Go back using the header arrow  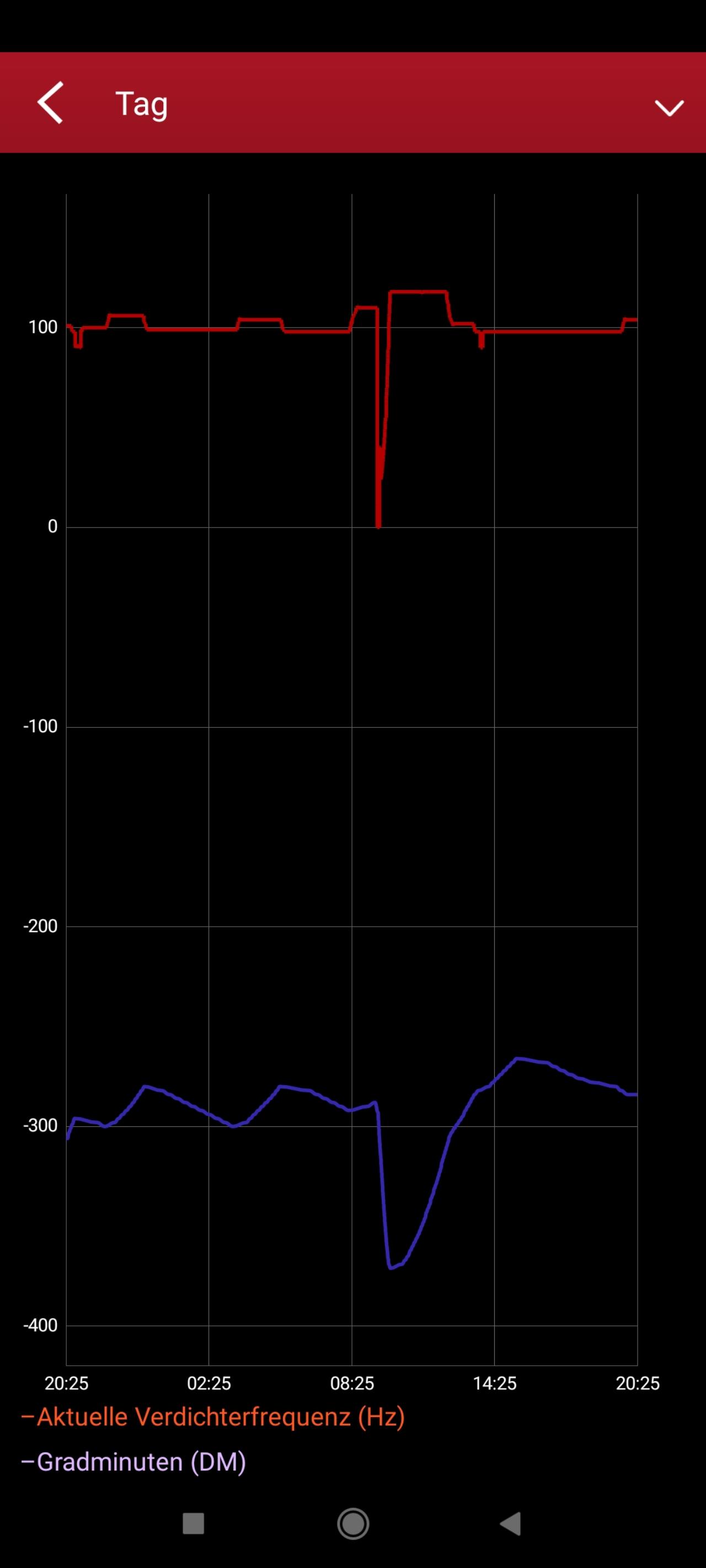coord(50,103)
